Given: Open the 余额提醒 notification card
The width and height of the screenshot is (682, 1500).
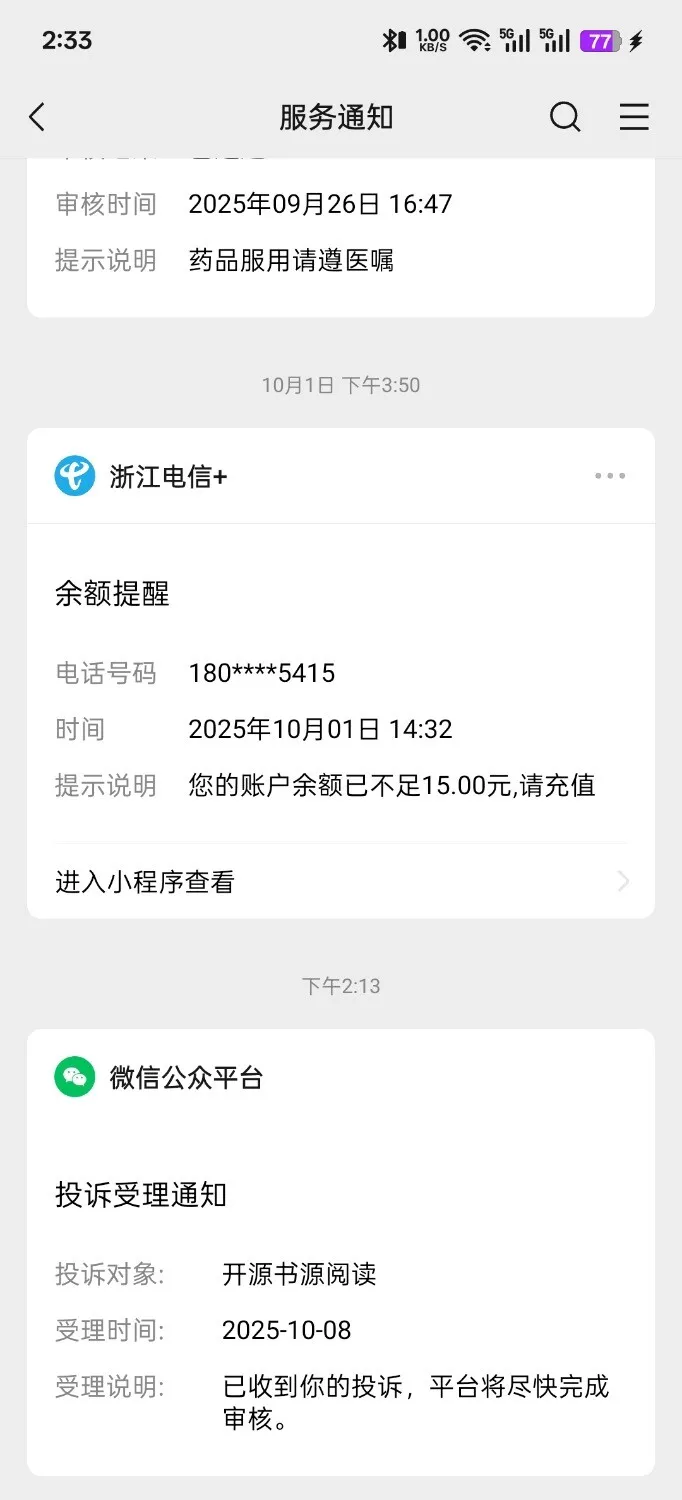Looking at the screenshot, I should click(340, 690).
